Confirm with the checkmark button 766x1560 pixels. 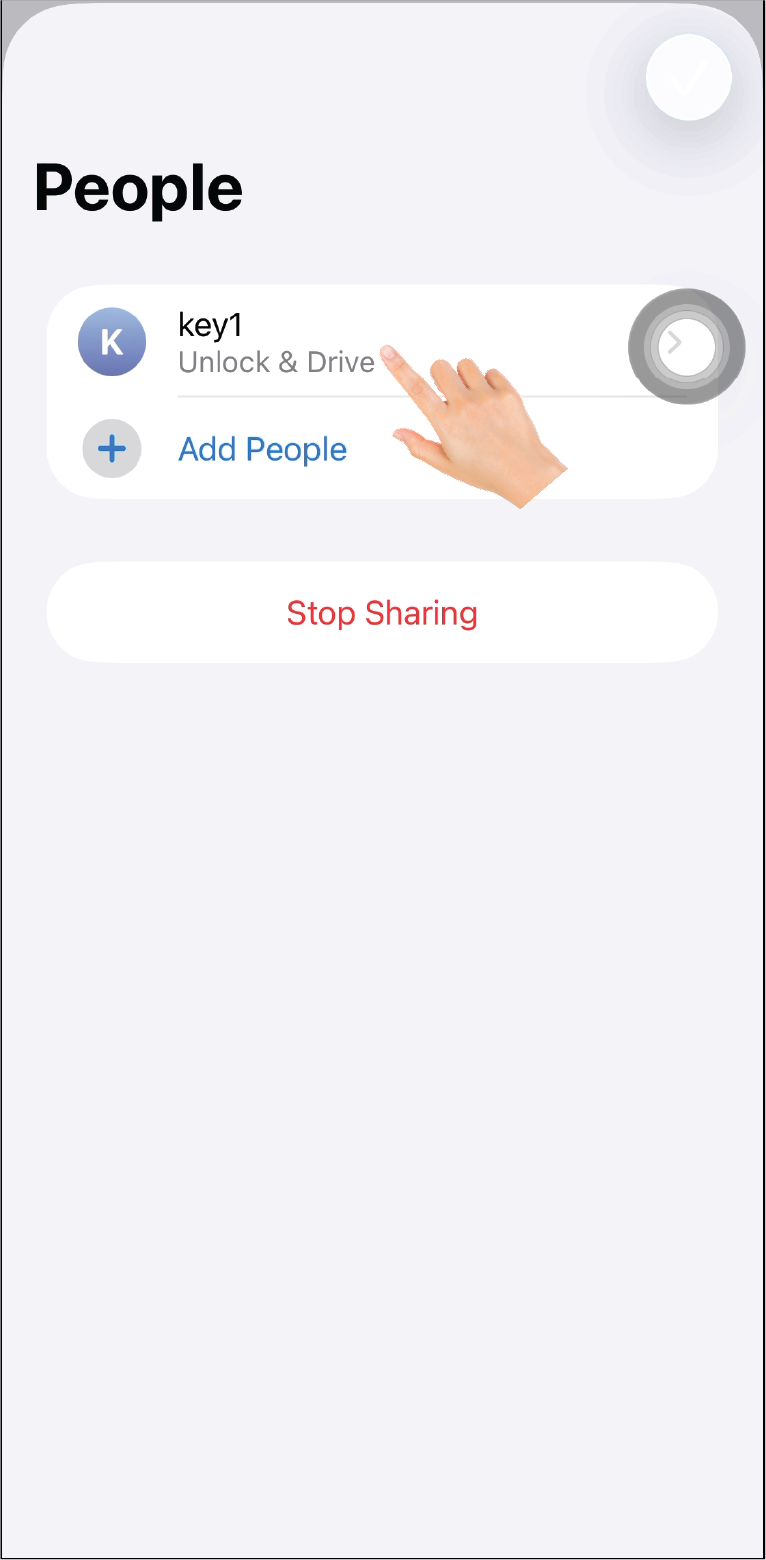(x=688, y=77)
